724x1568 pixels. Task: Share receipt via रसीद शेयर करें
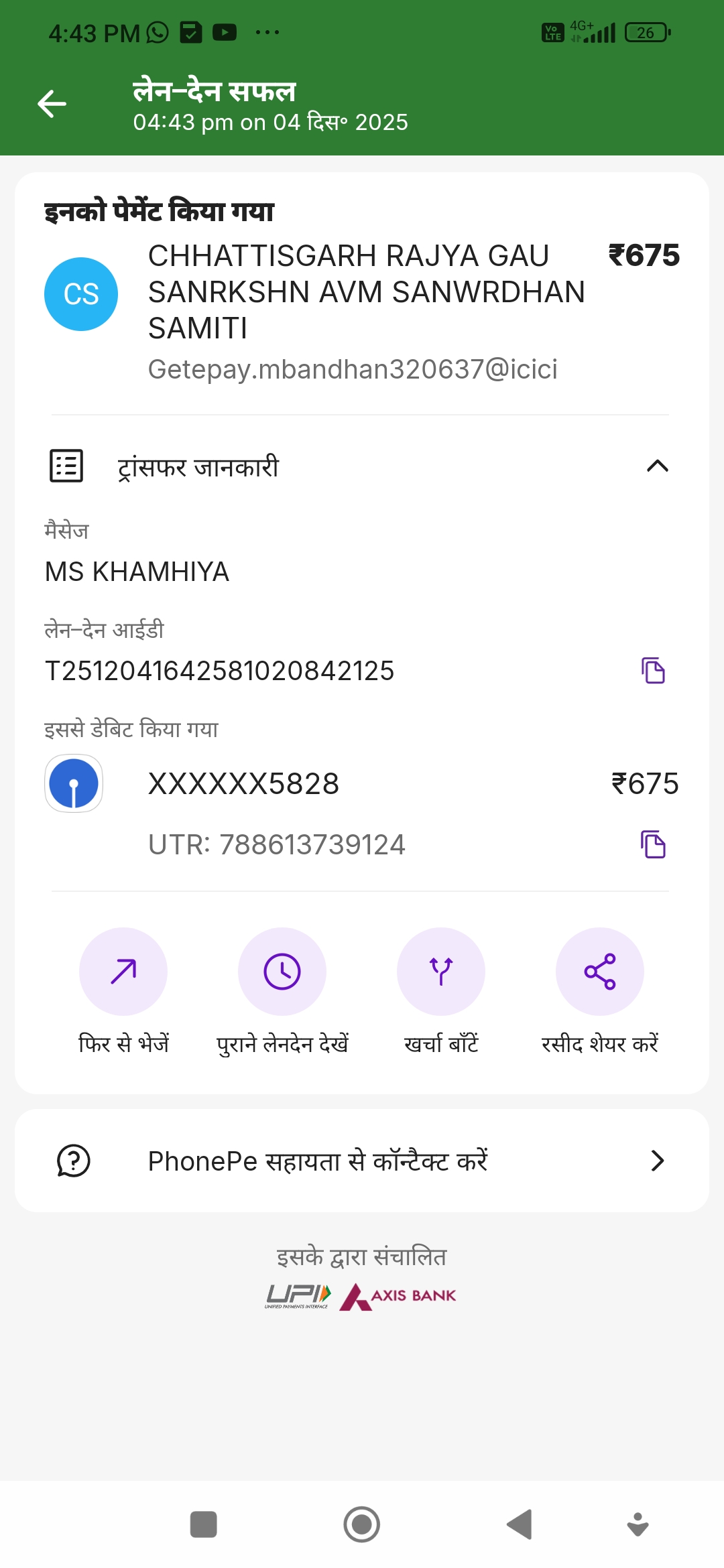pyautogui.click(x=600, y=972)
